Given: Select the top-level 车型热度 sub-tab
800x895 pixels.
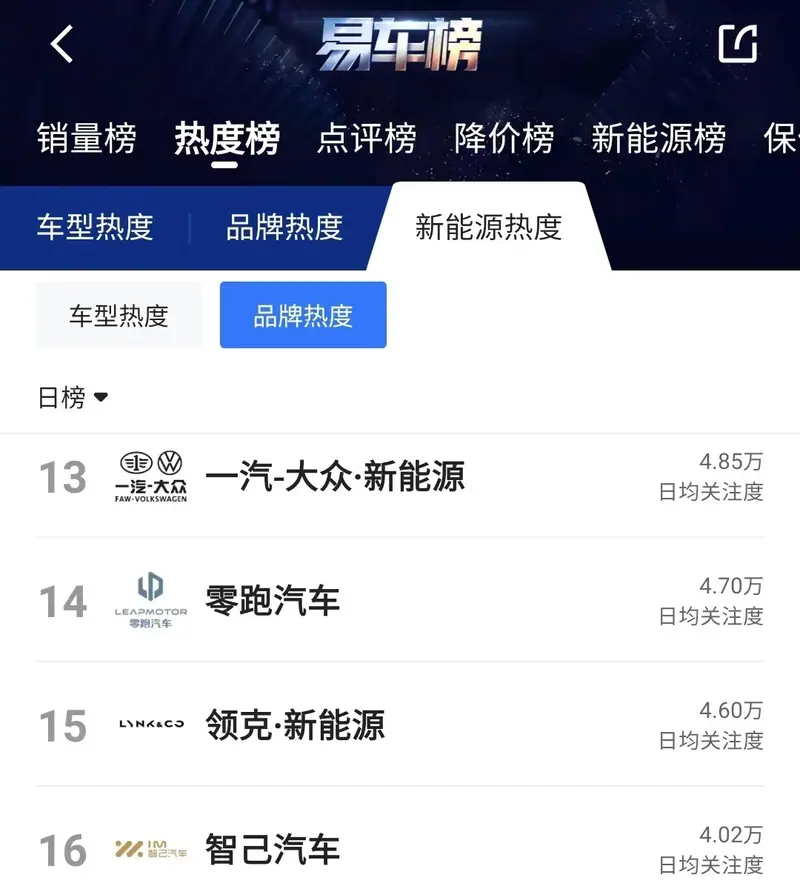Looking at the screenshot, I should click(x=95, y=227).
